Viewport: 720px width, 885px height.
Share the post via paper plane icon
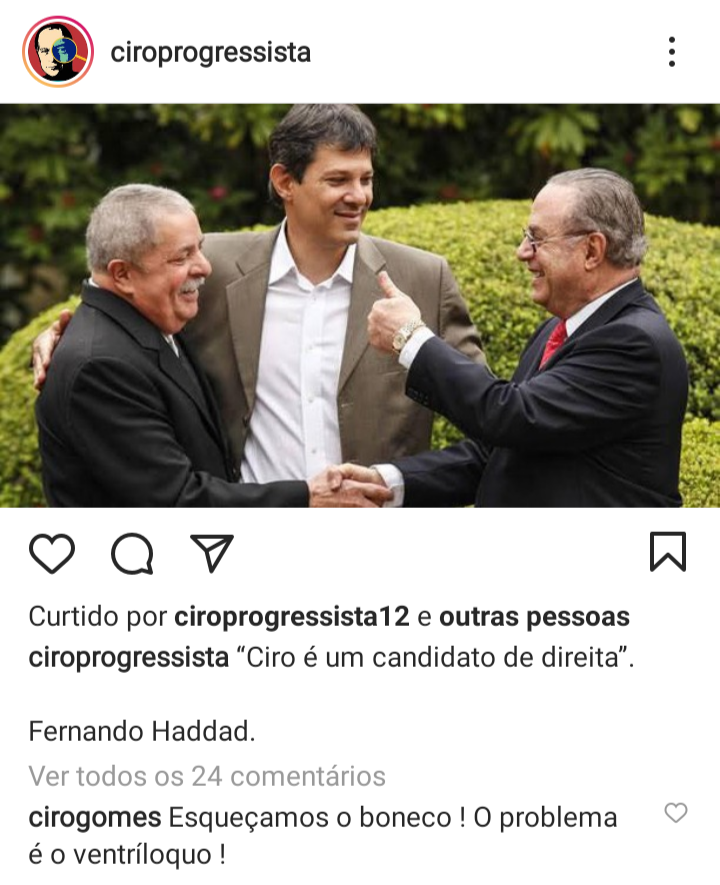pos(211,553)
